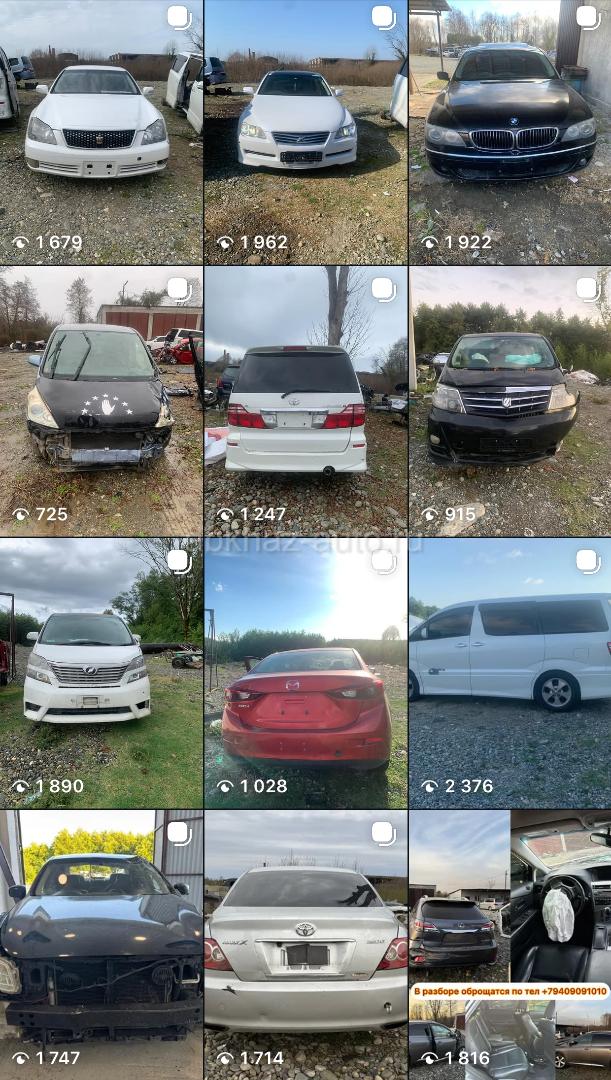
Task: Open the post with 1 890 views
Action: pos(100,672)
